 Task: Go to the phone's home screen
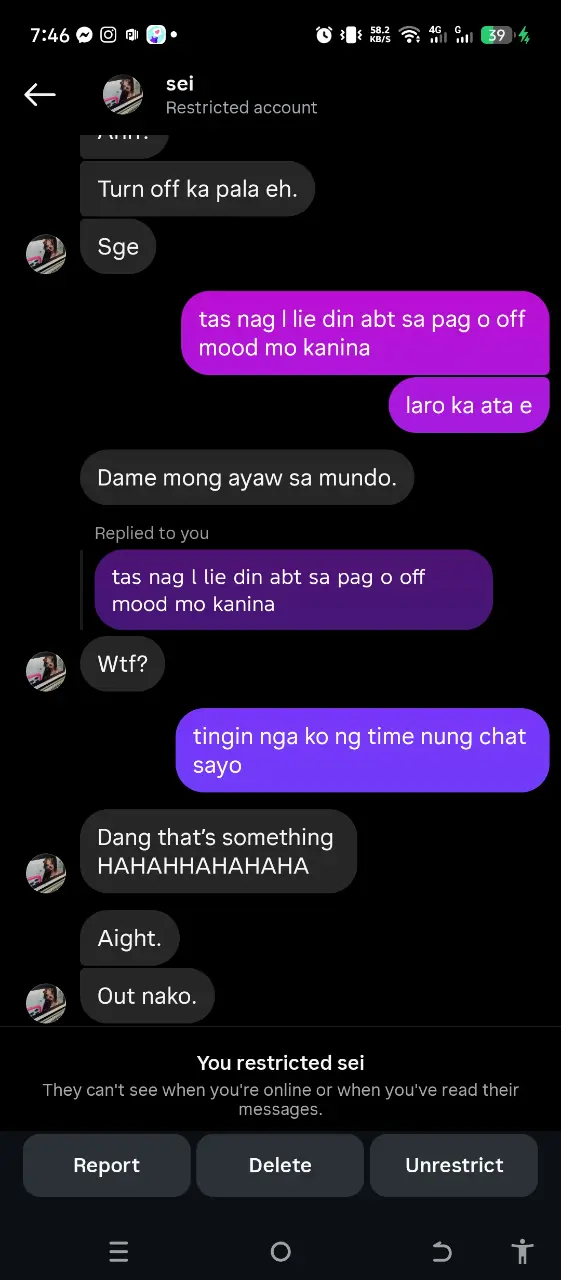[281, 1251]
